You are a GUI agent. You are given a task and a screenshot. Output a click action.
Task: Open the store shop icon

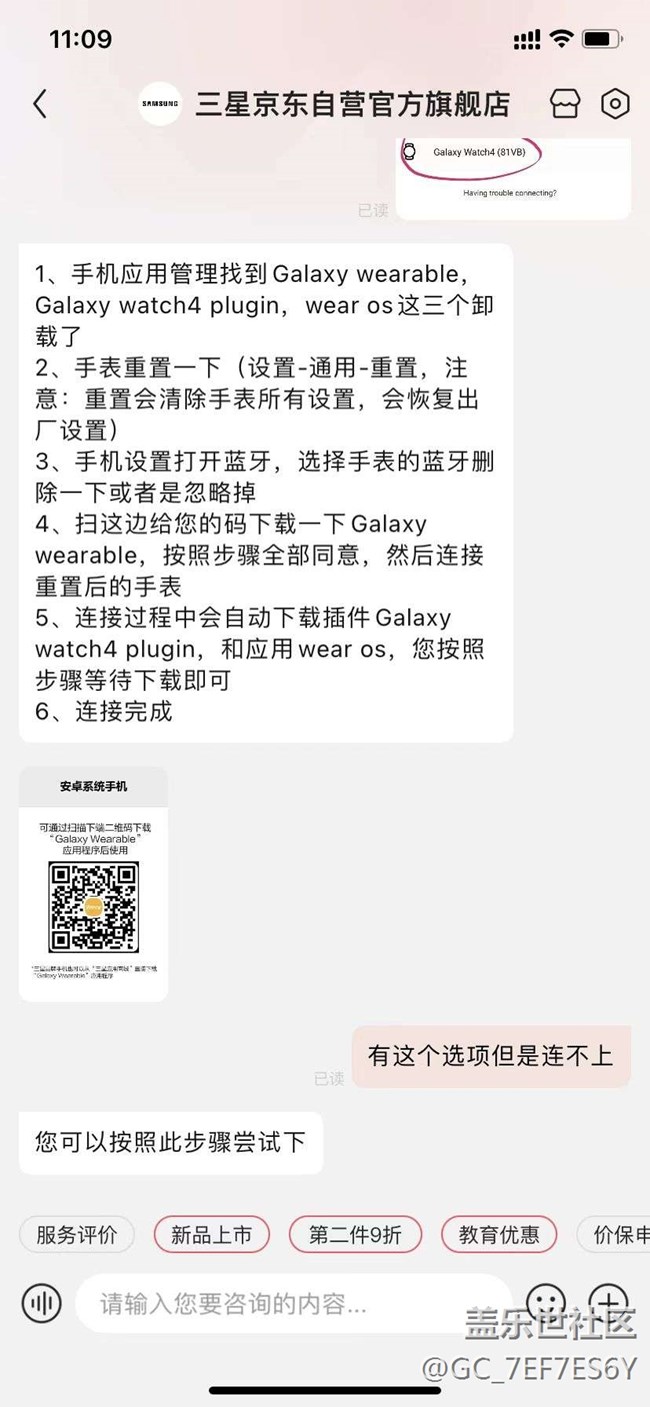[566, 103]
